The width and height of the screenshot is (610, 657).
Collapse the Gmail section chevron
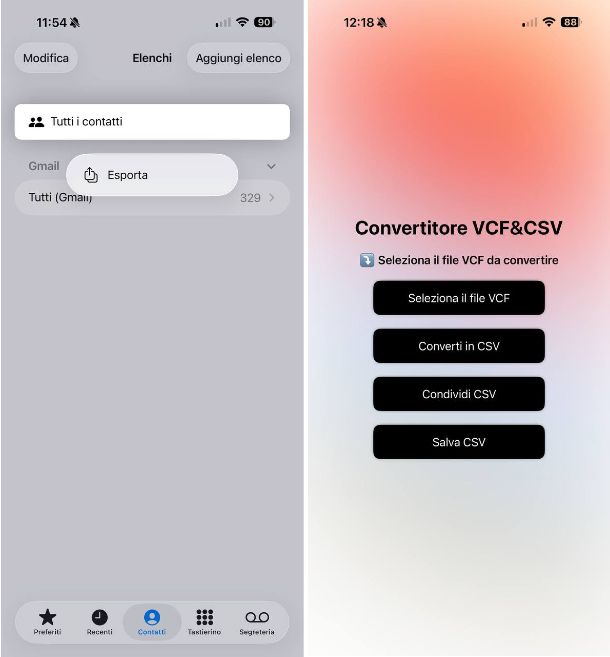[271, 166]
